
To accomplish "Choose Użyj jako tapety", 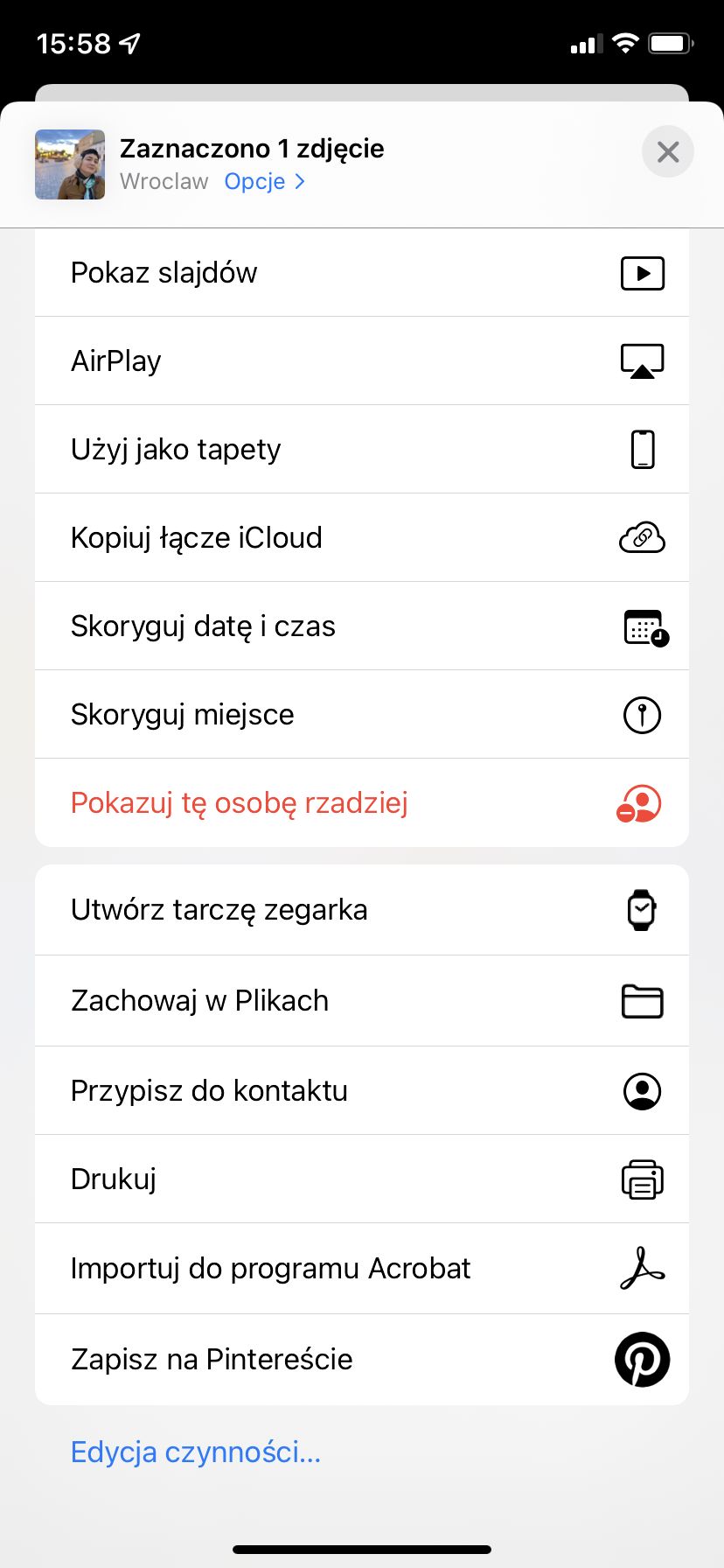I will pos(362,450).
